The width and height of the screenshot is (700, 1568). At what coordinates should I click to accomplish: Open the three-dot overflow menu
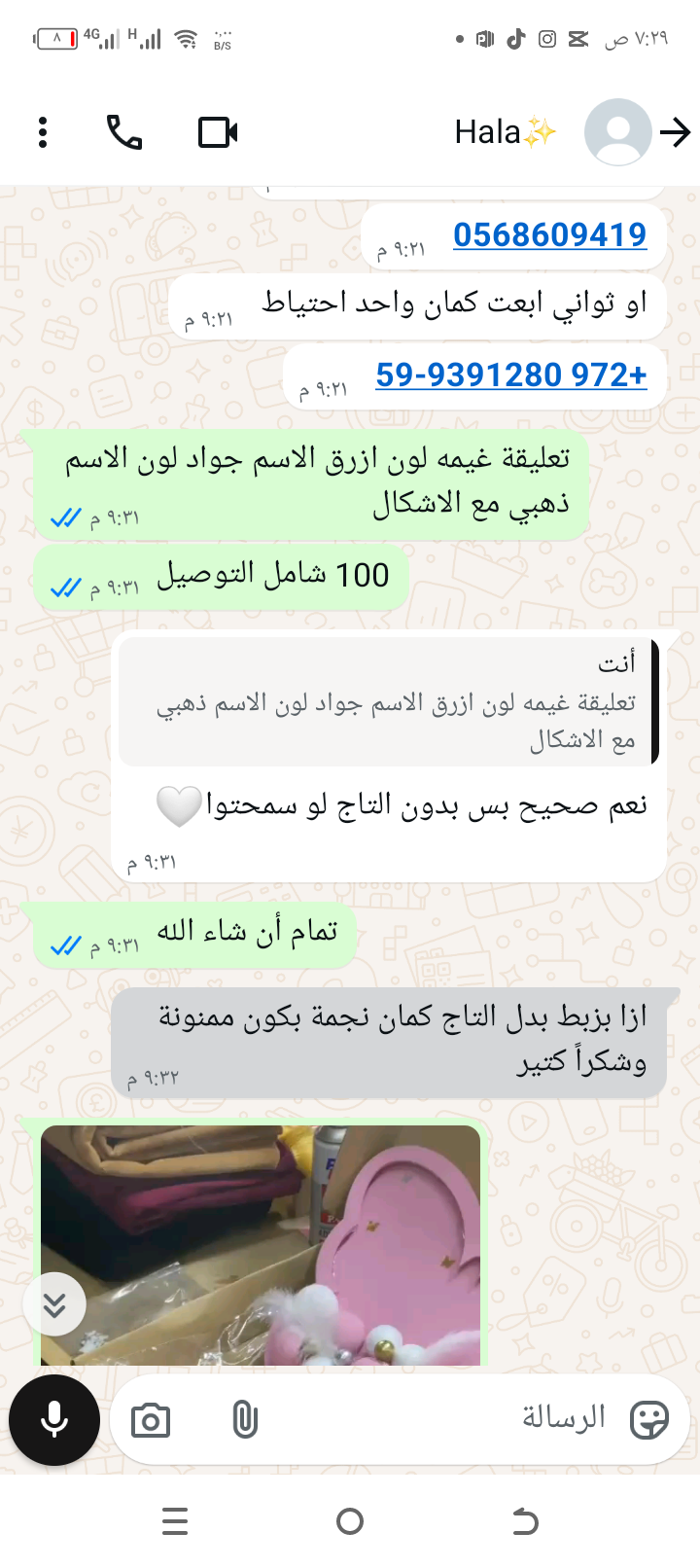[x=43, y=132]
